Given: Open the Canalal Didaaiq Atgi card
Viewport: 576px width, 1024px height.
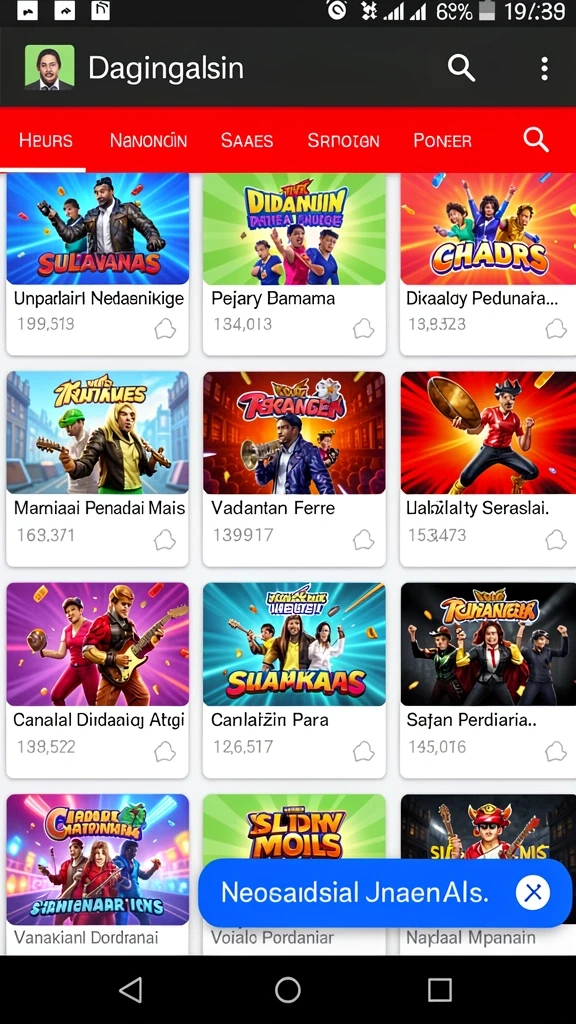Looking at the screenshot, I should (97, 680).
